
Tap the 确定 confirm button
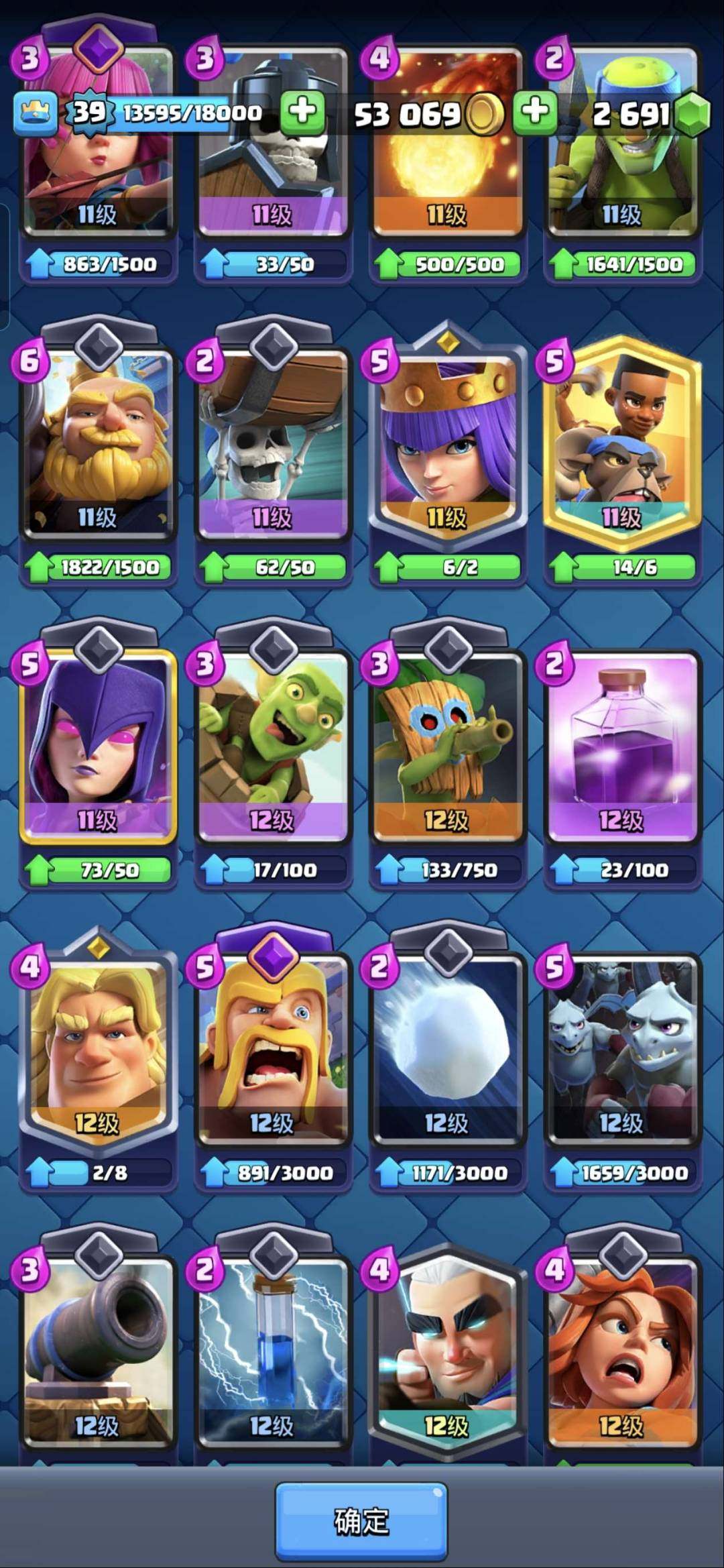[x=361, y=1521]
